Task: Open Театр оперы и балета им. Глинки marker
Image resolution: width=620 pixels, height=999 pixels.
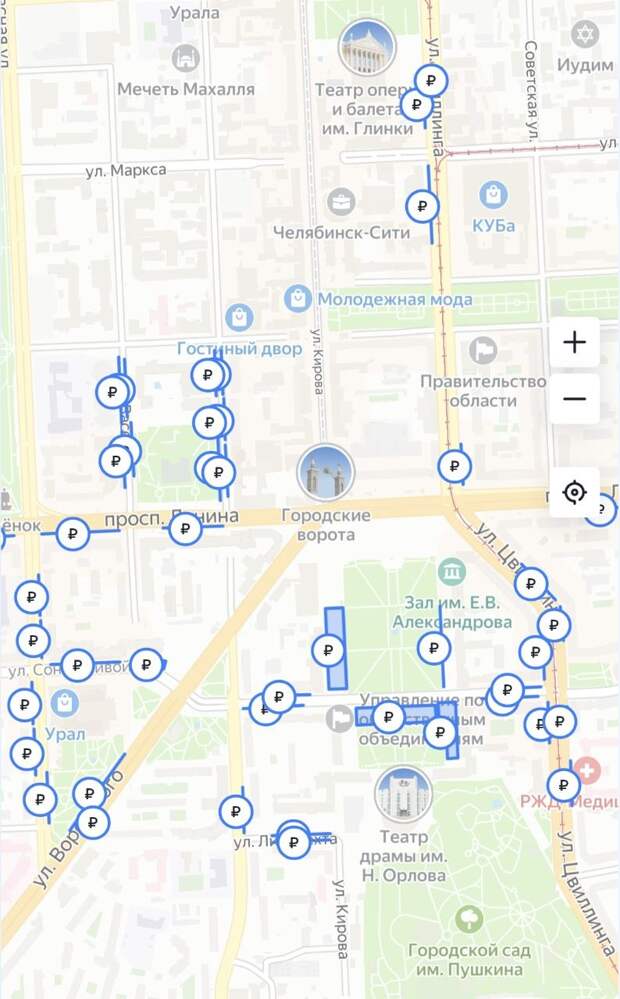Action: (x=367, y=47)
